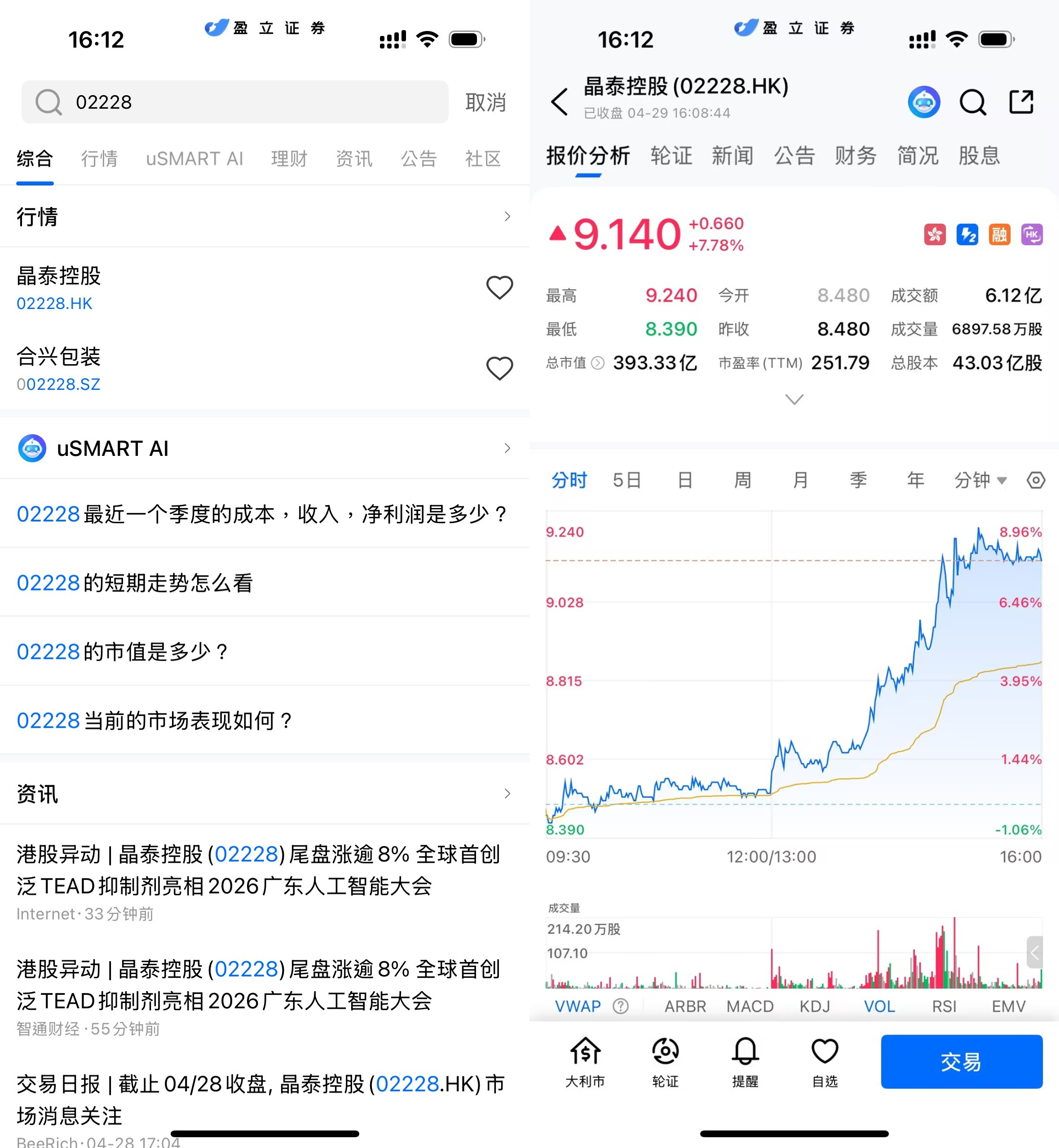Tap the blue 交易 button
The height and width of the screenshot is (1148, 1059).
click(961, 1061)
